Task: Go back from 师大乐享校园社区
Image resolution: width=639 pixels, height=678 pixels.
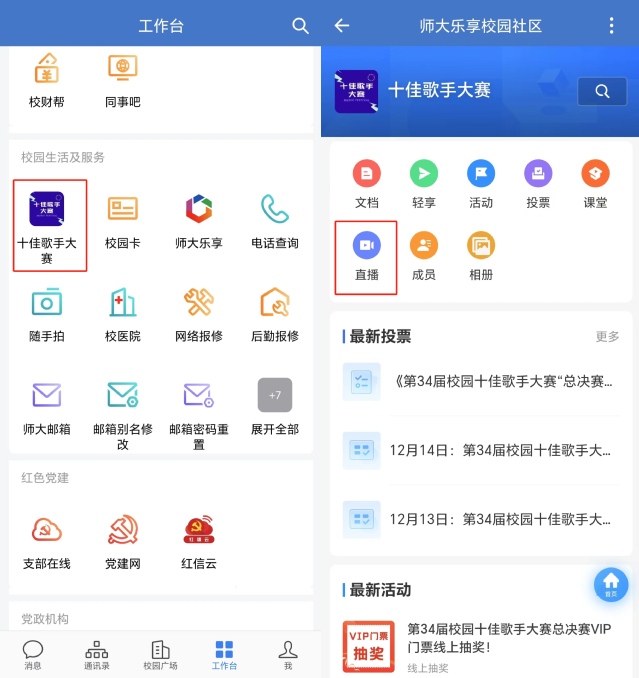Action: click(x=342, y=26)
